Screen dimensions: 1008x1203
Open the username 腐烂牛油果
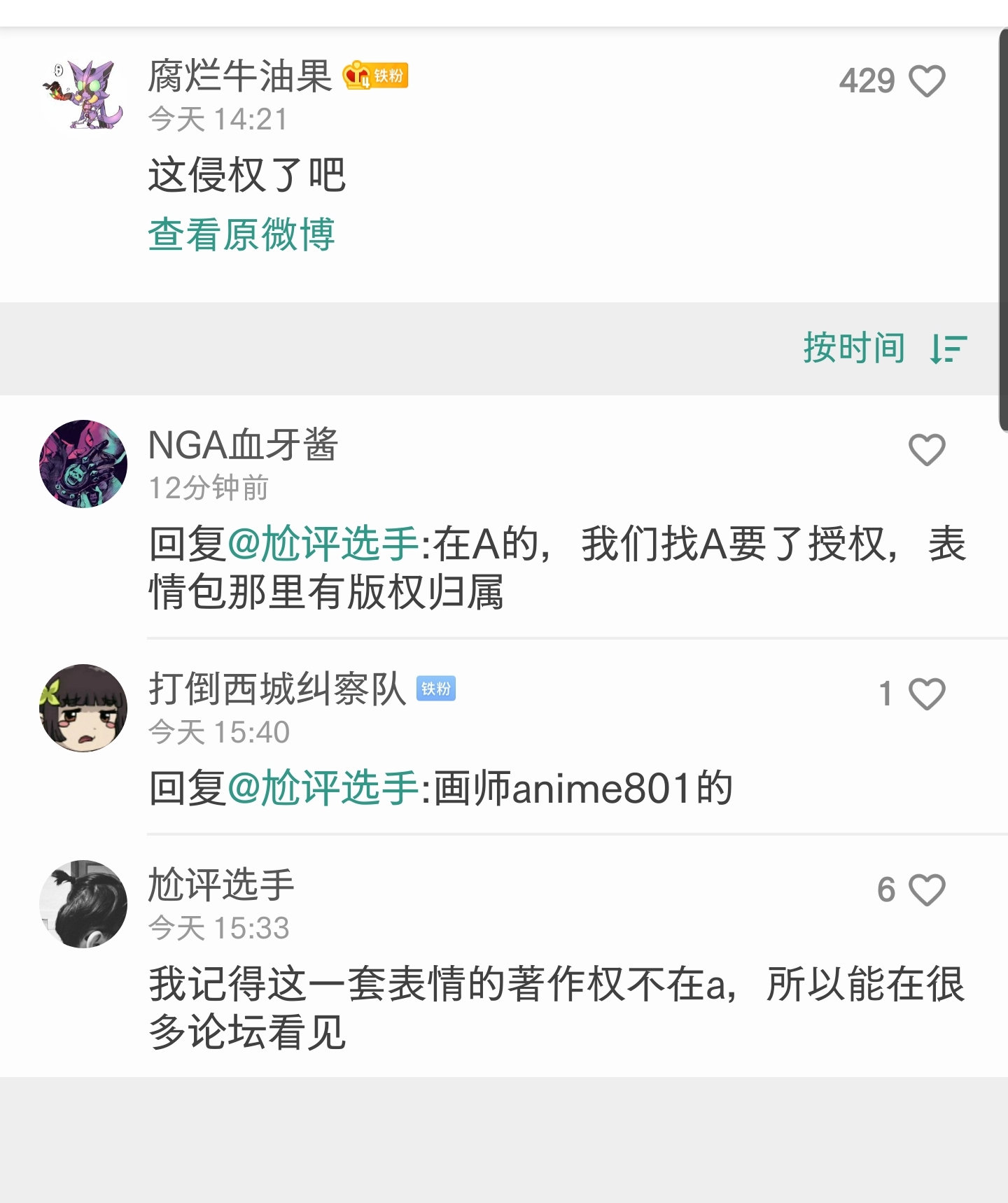coord(239,76)
